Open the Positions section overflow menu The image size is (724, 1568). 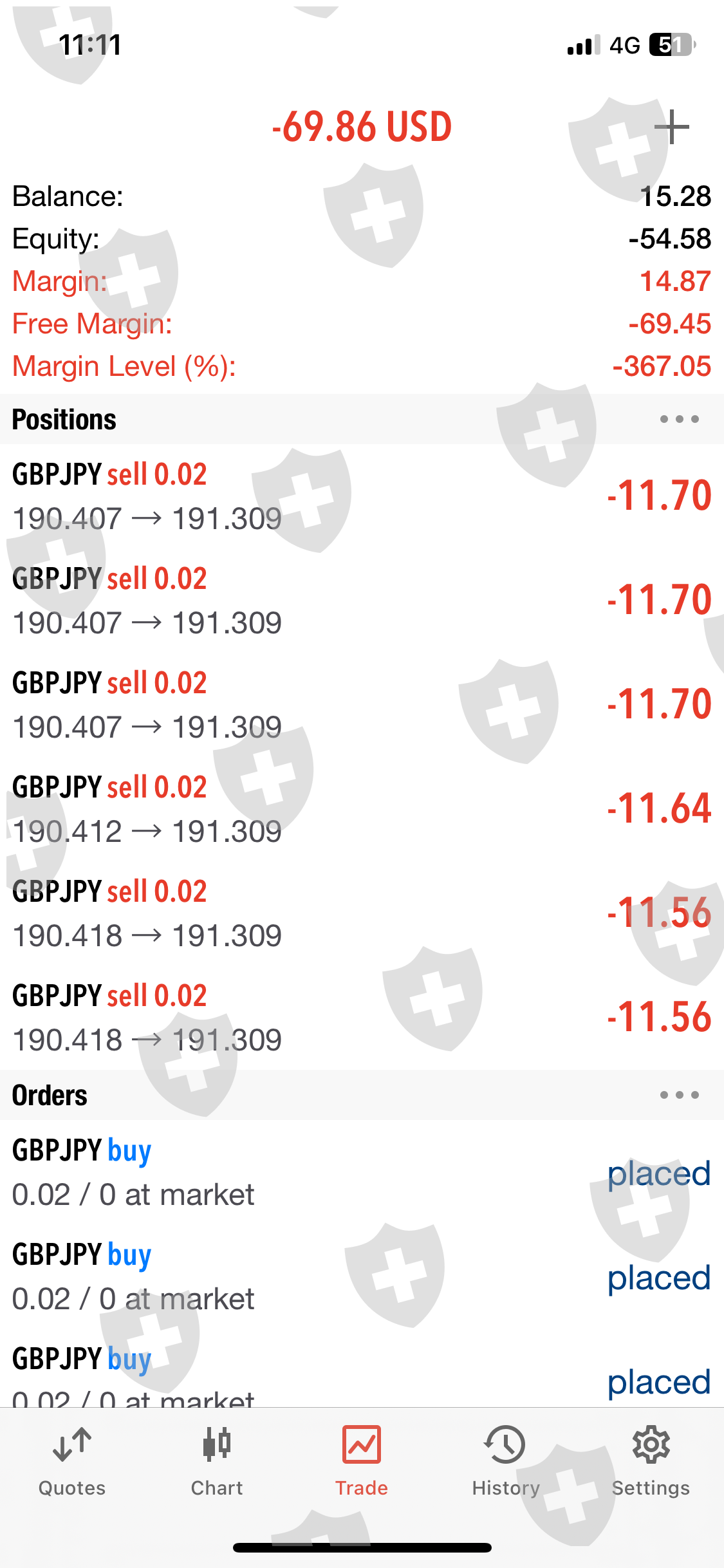tap(679, 419)
